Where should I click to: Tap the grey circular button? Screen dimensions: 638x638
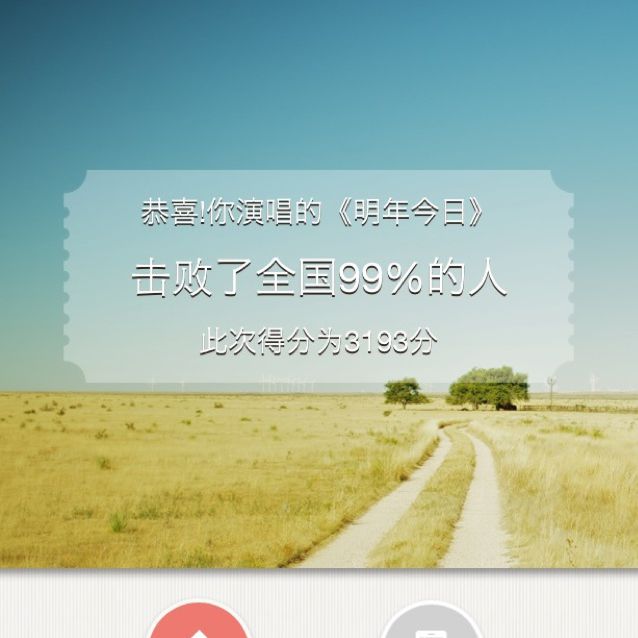coord(430,626)
